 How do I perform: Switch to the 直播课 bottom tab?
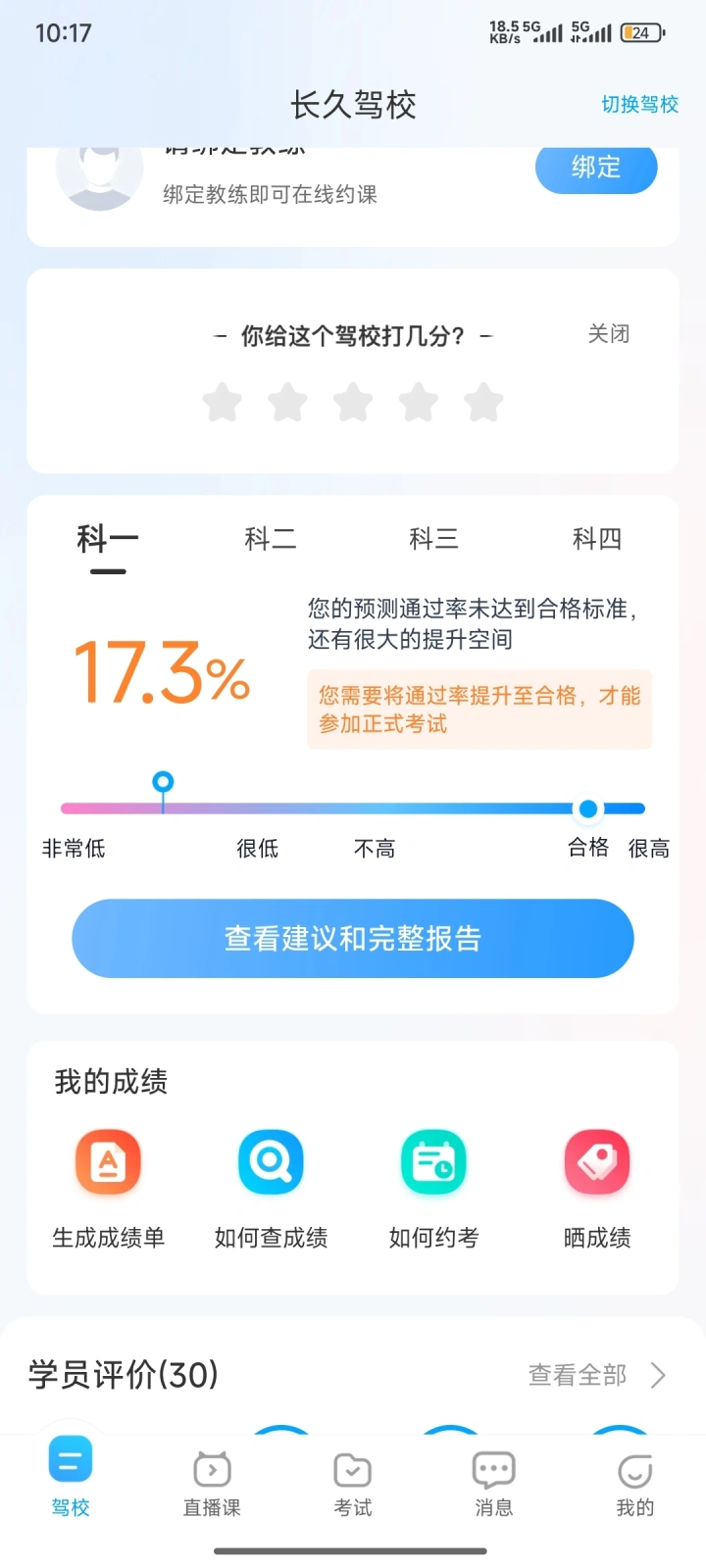212,1482
